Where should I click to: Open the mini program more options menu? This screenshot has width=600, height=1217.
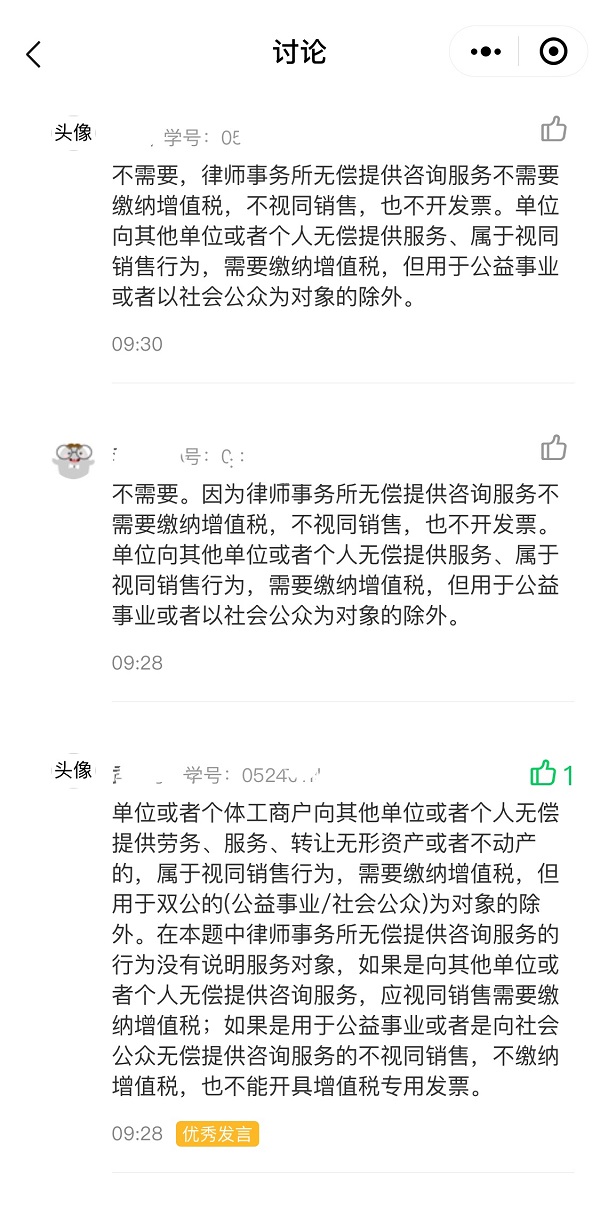coord(485,52)
